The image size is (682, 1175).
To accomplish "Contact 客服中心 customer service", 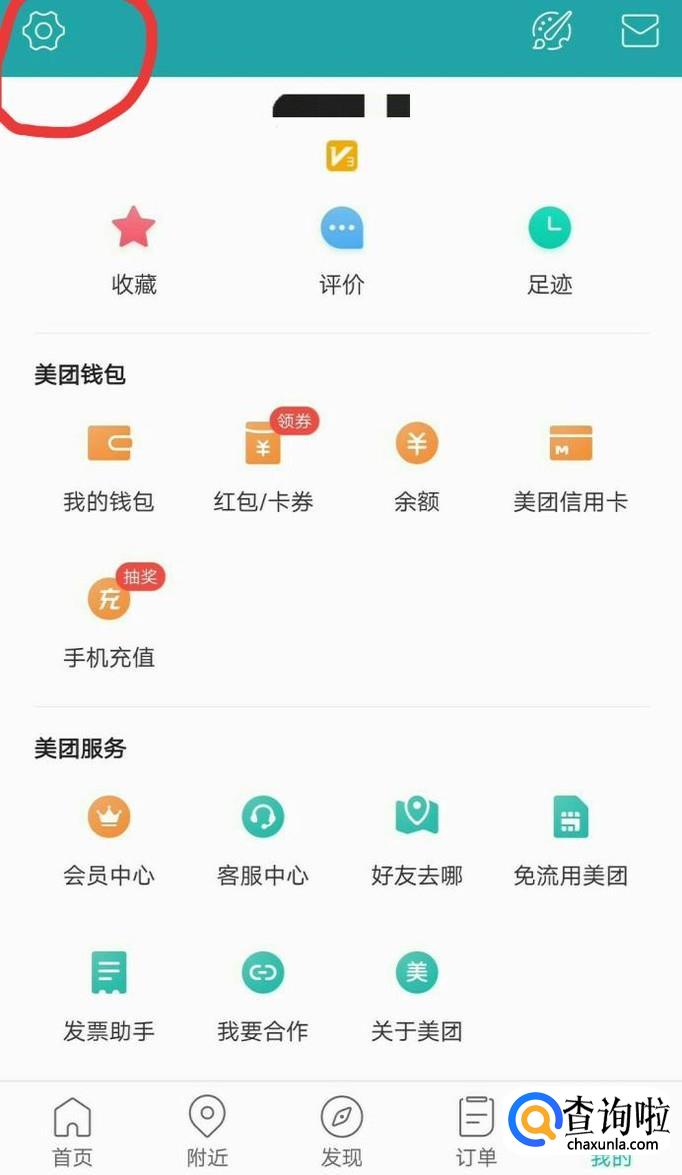I will (x=263, y=840).
